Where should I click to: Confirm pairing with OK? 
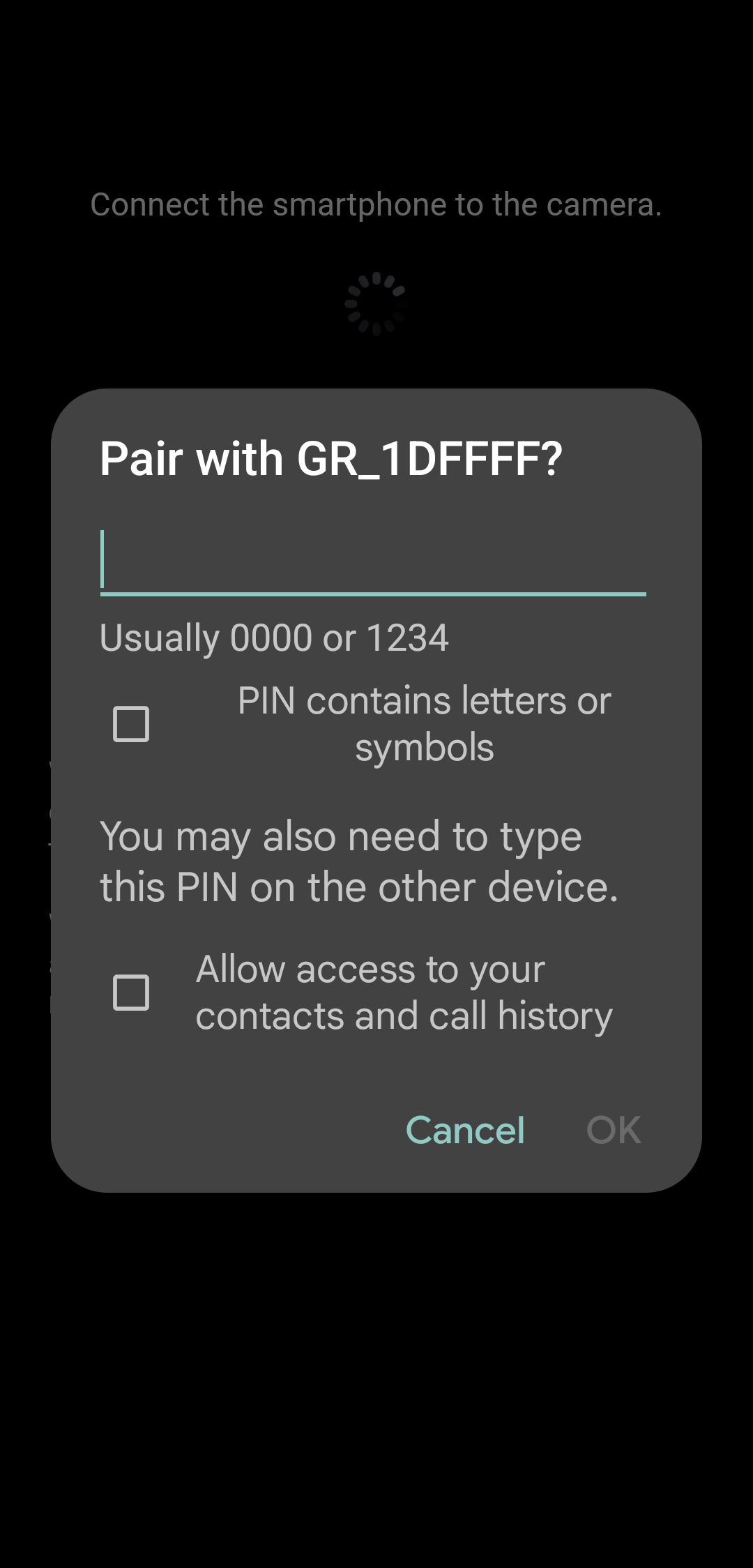click(x=614, y=1130)
